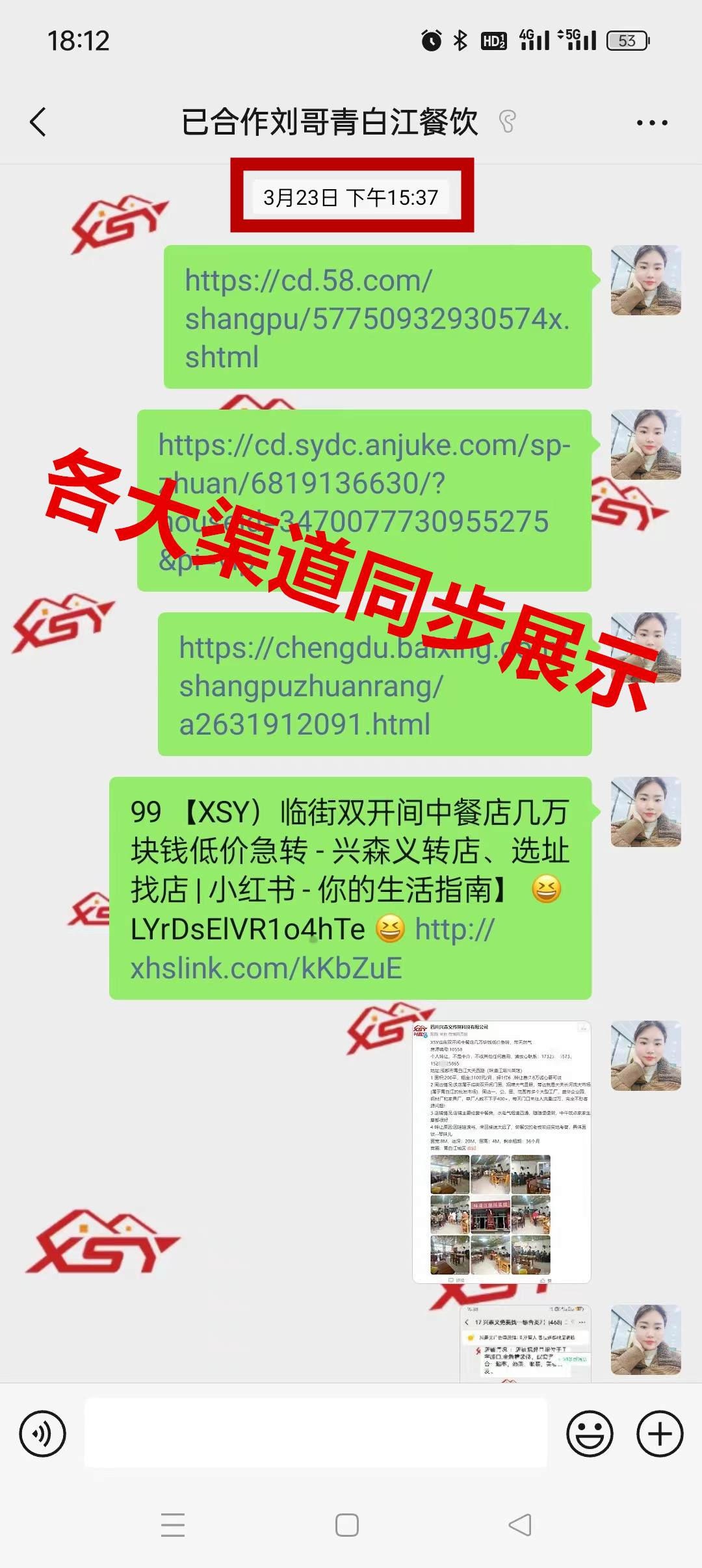702x1568 pixels.
Task: Focus the message text field
Action: click(x=316, y=1433)
